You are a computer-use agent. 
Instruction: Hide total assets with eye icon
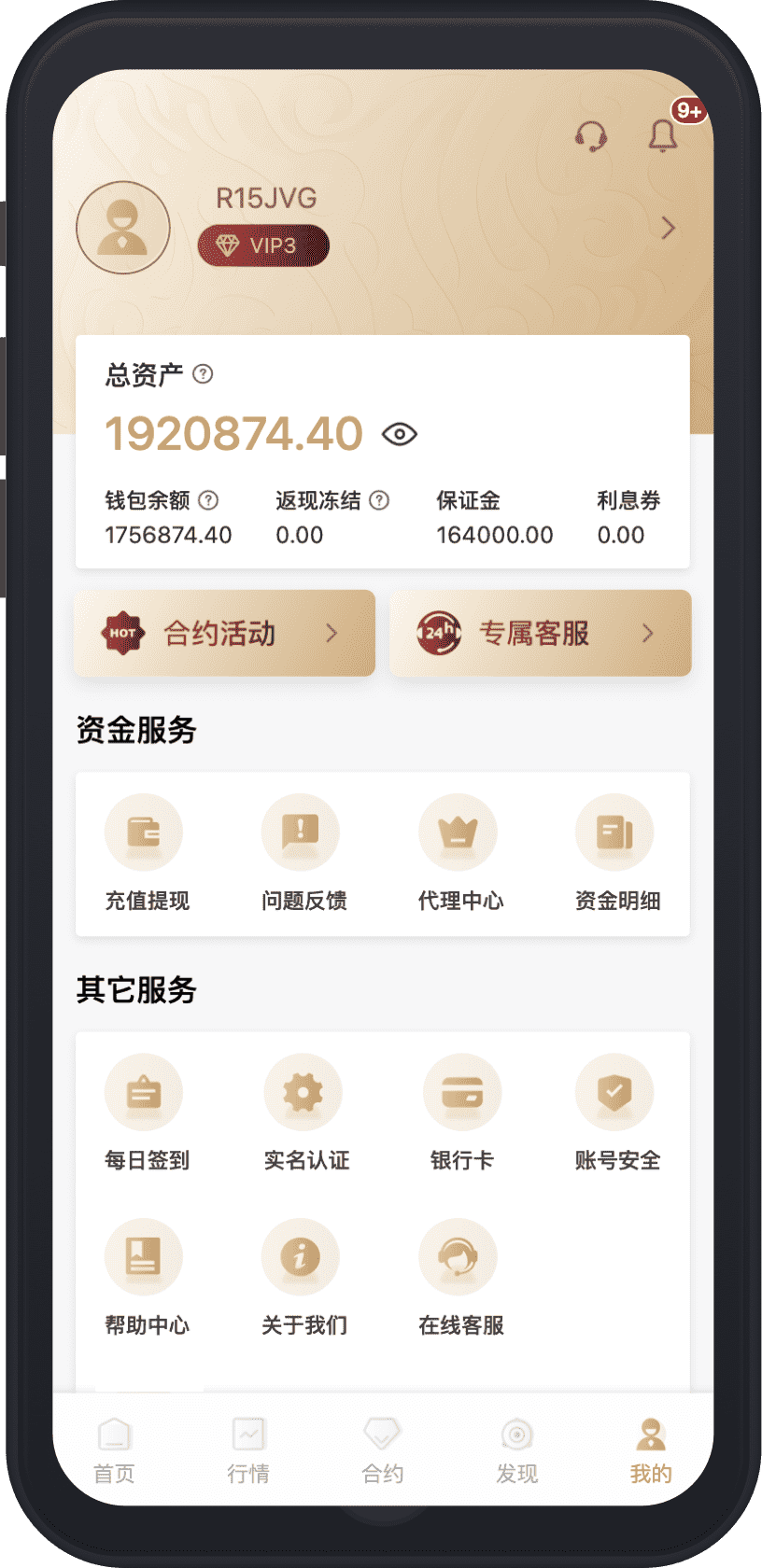(x=400, y=434)
